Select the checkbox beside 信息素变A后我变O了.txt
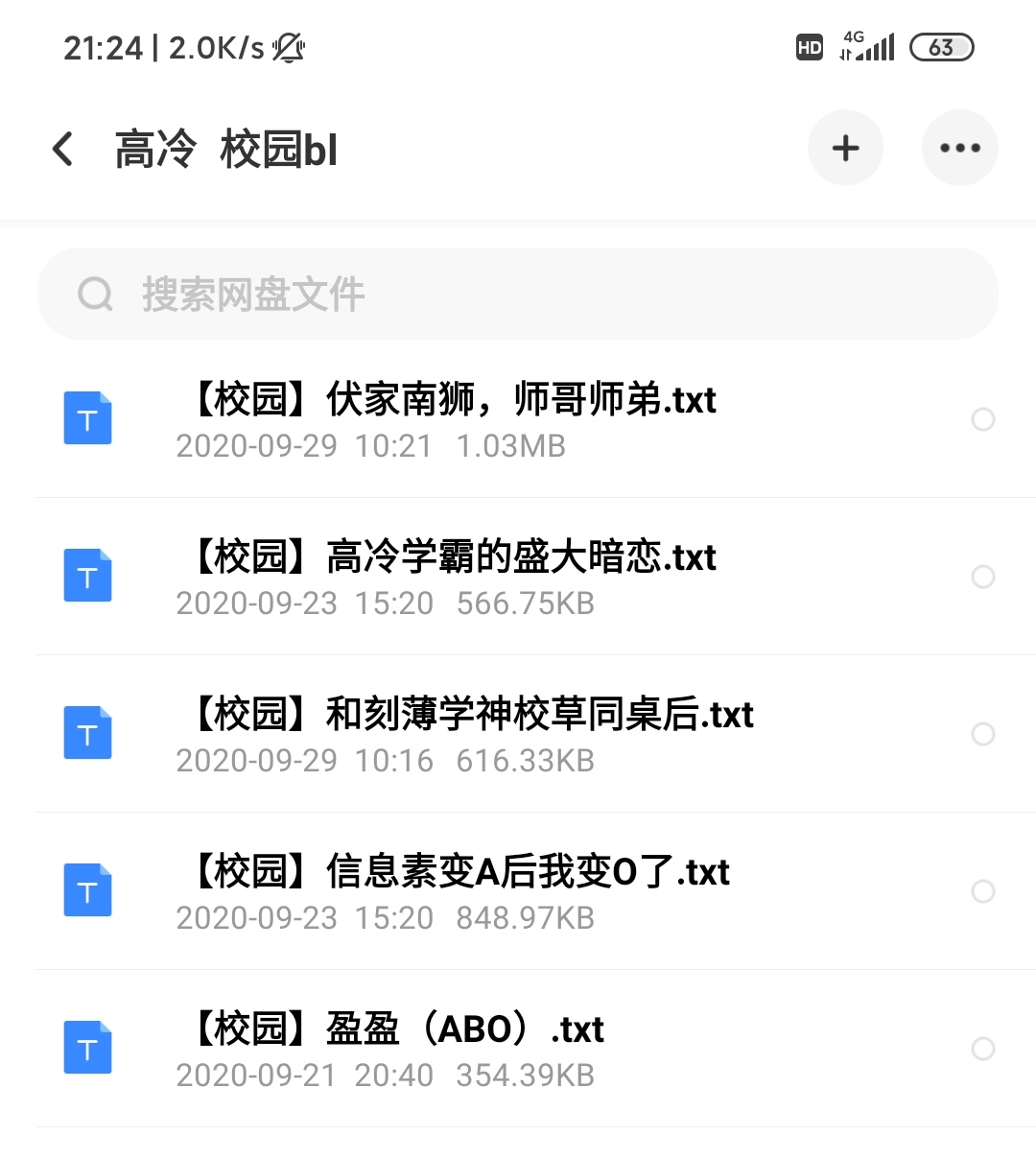This screenshot has width=1036, height=1159. point(983,891)
